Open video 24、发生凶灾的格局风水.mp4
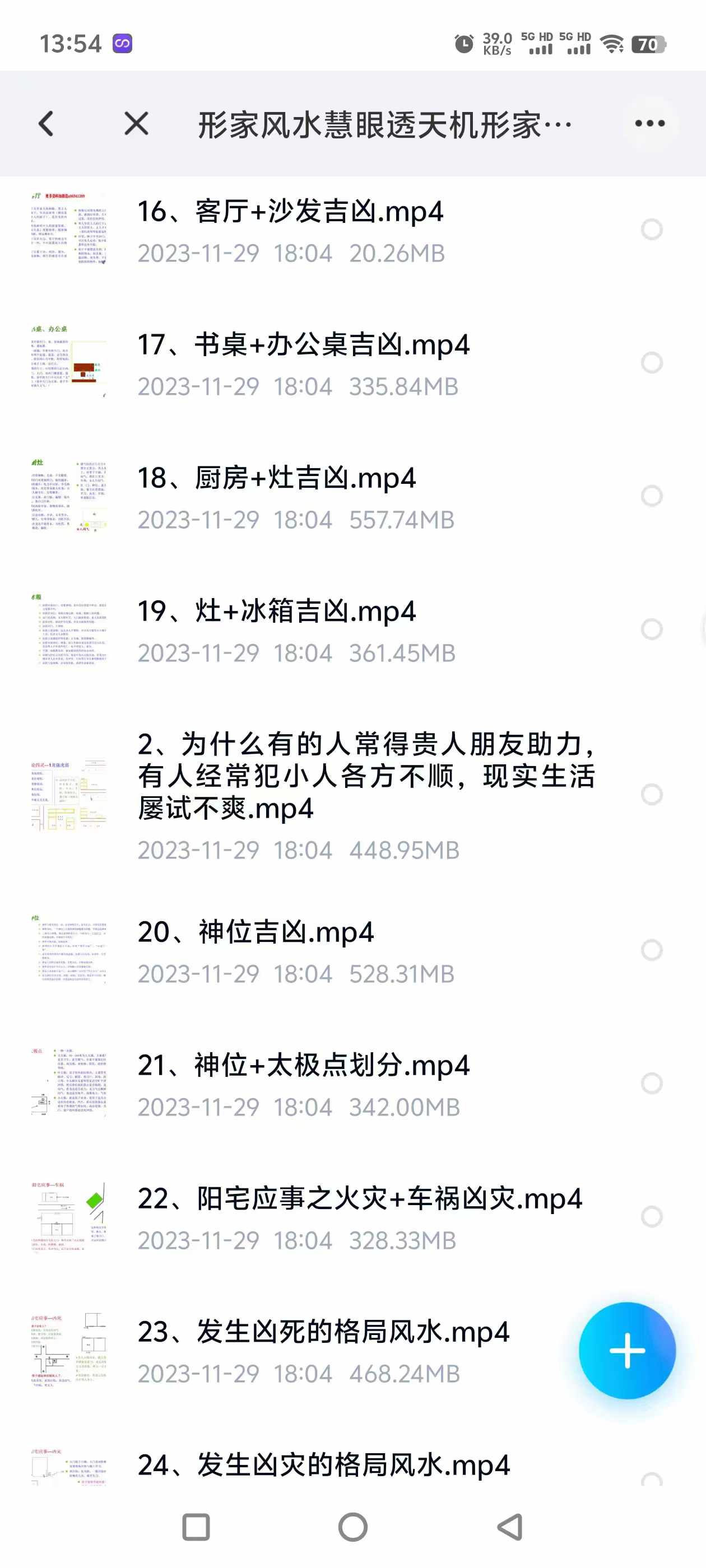Screen dimensions: 706x1568 (x=323, y=1465)
